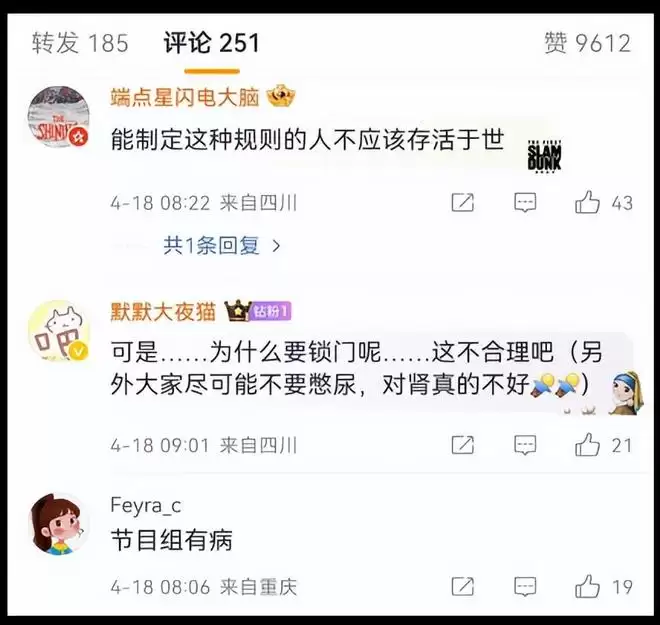Switch to the 转发 185 tab
The image size is (660, 625).
point(80,43)
